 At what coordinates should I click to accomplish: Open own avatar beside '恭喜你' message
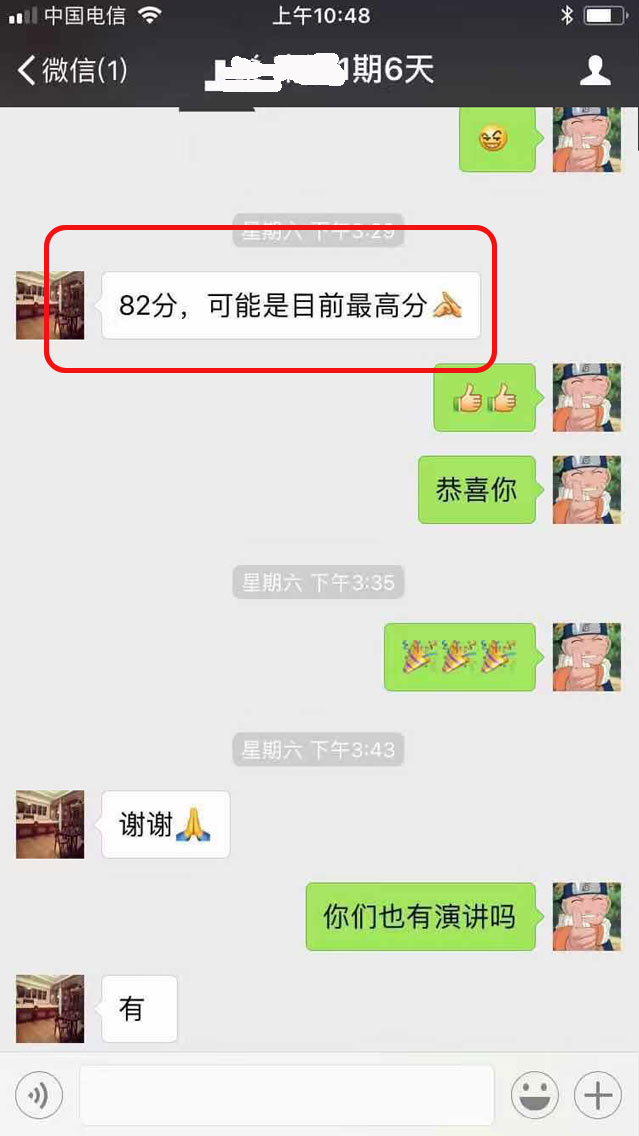click(587, 489)
